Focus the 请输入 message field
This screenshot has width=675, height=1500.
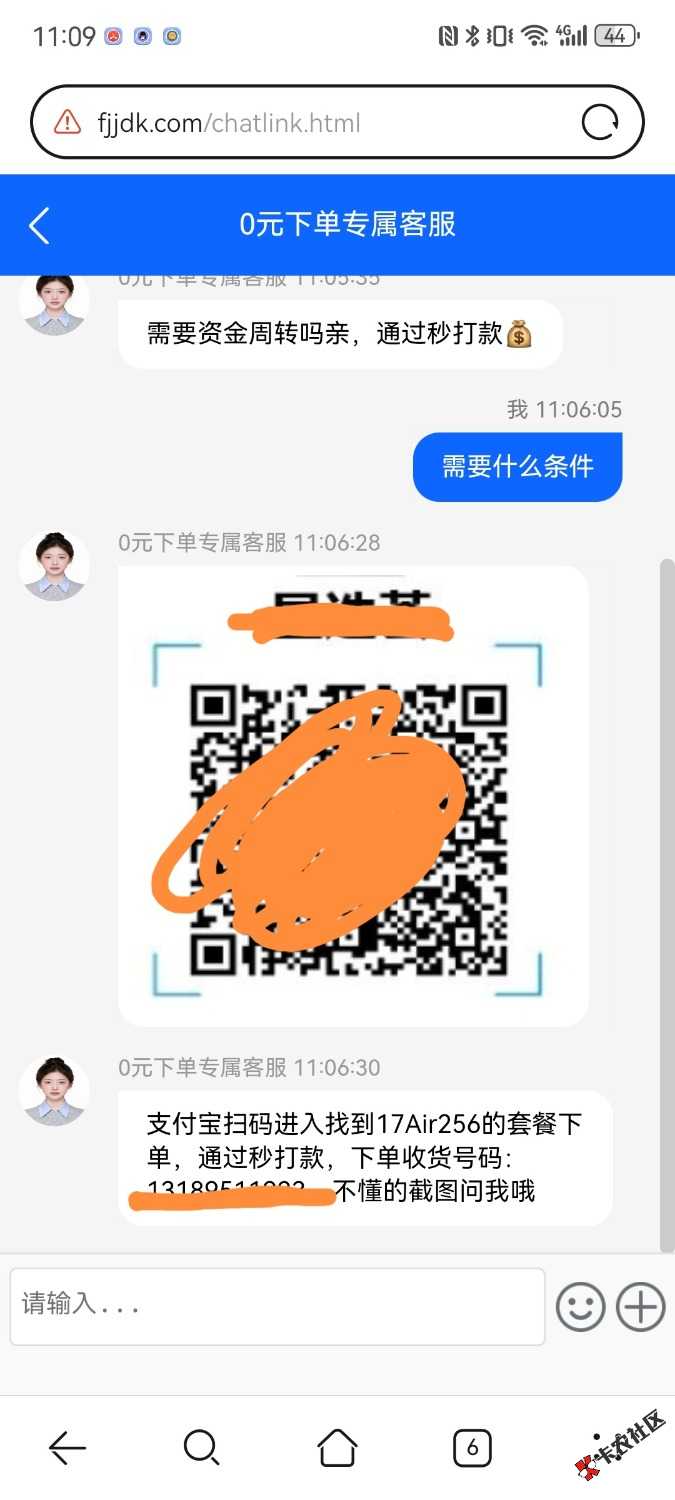[277, 1306]
